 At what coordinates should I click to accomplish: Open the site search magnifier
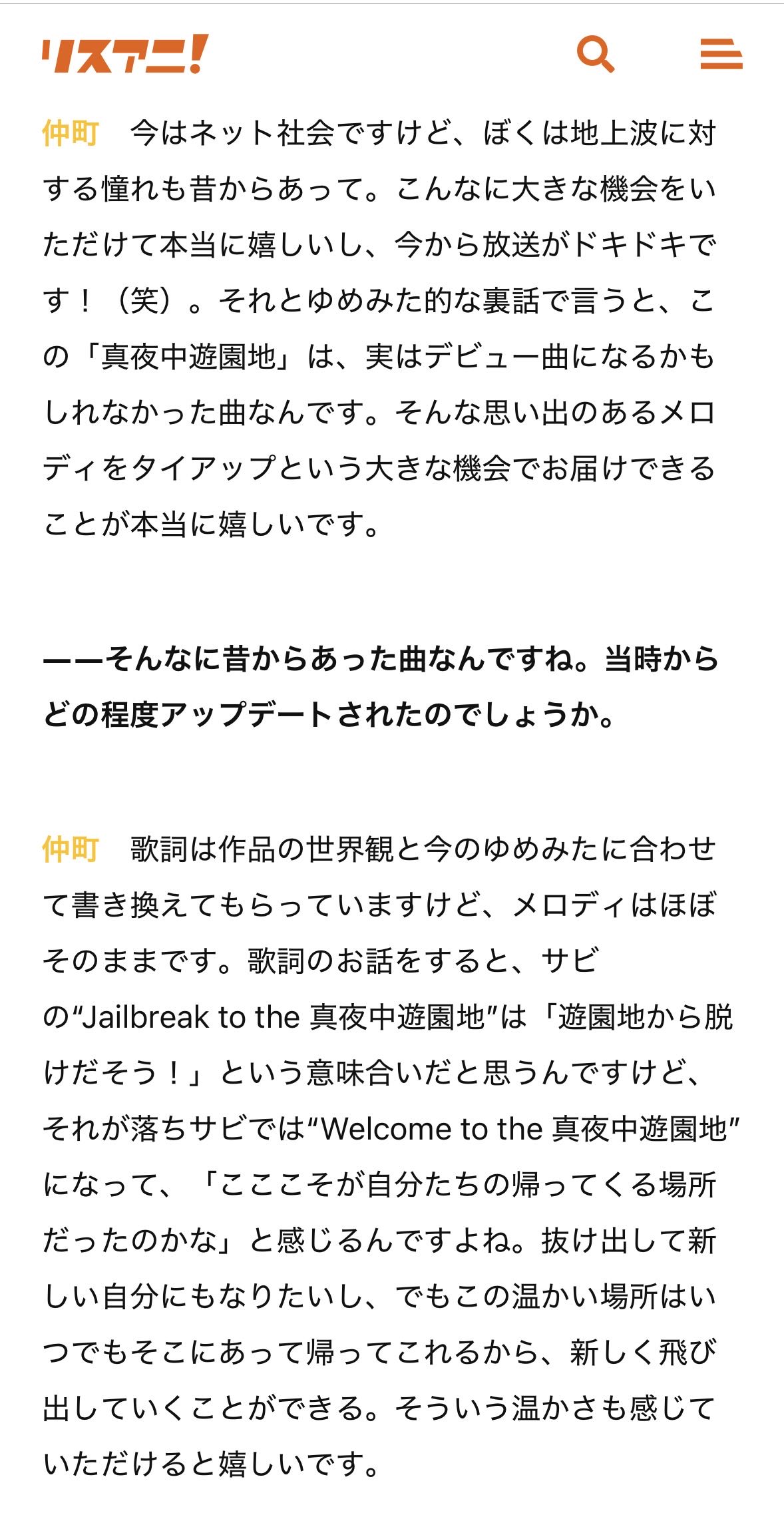click(x=595, y=54)
